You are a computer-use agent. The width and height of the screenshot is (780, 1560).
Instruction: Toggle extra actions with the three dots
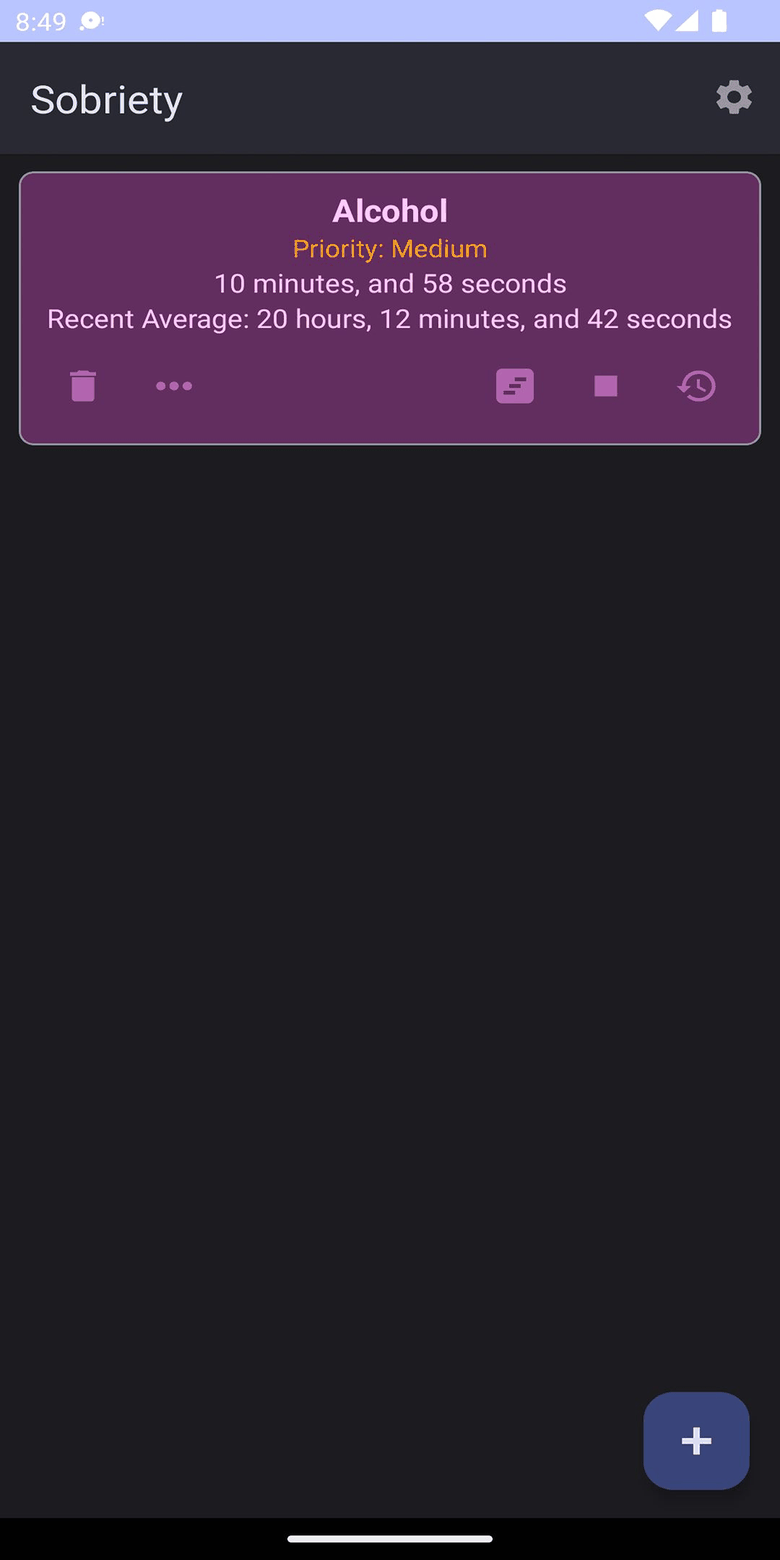[x=174, y=386]
